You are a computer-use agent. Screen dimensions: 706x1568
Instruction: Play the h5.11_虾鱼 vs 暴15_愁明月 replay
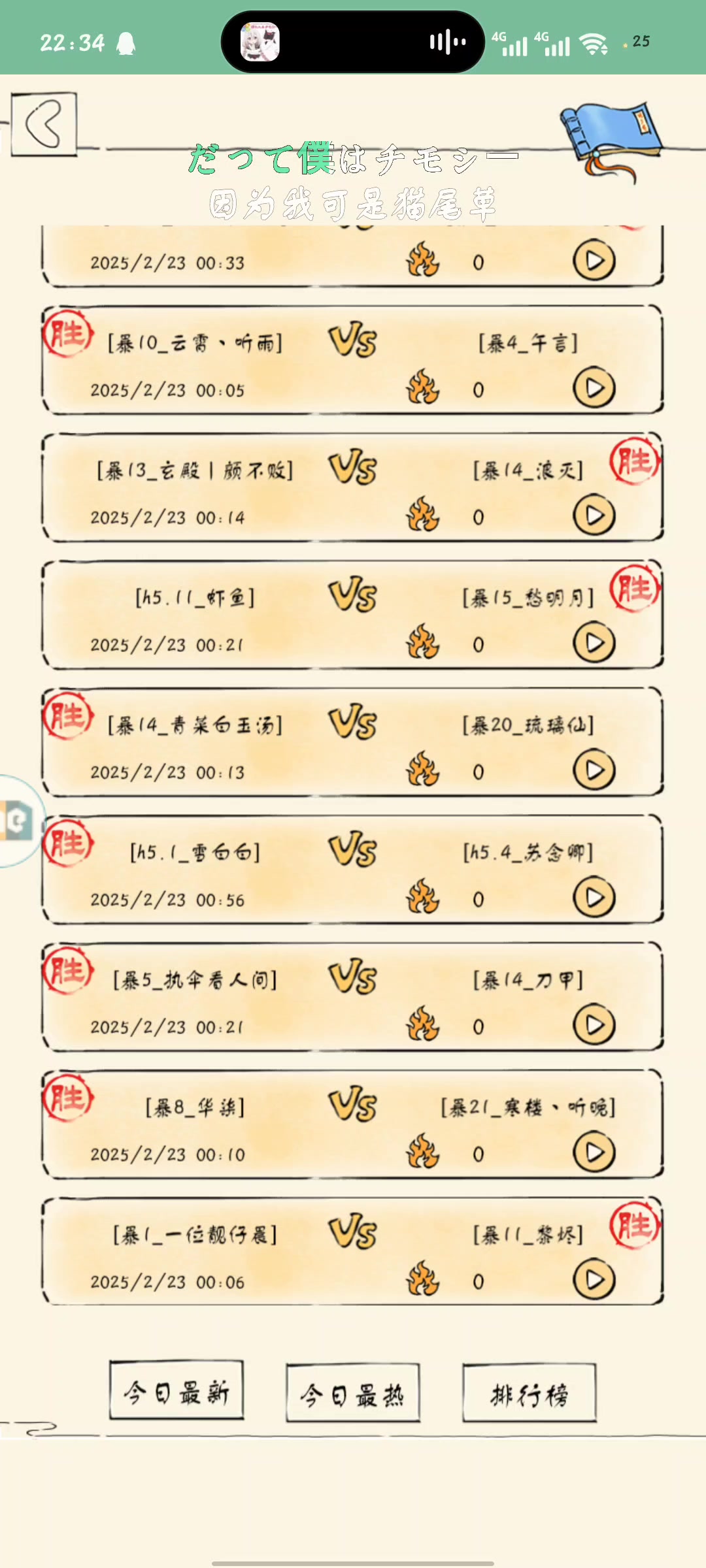click(x=594, y=643)
